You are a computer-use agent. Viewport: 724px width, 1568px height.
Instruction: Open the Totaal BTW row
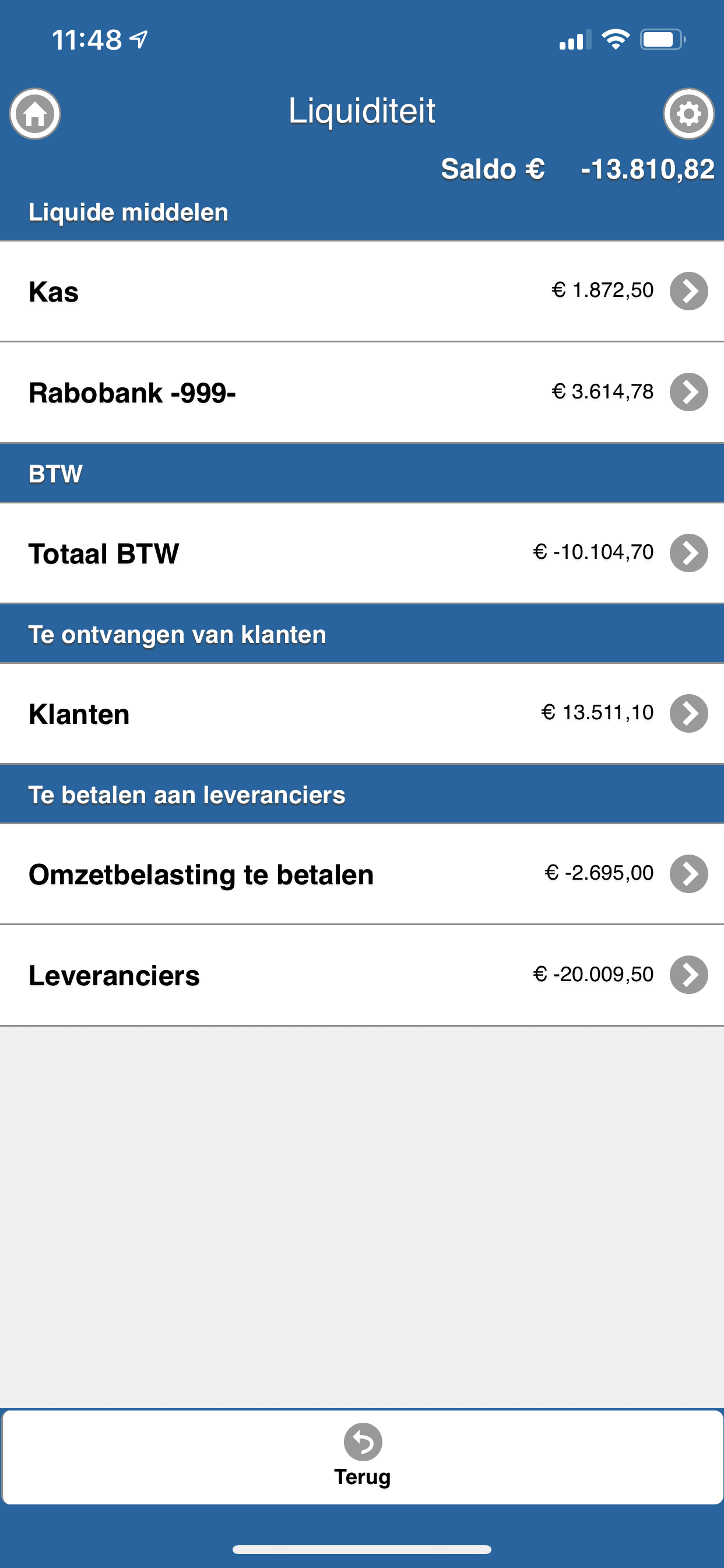pos(362,554)
